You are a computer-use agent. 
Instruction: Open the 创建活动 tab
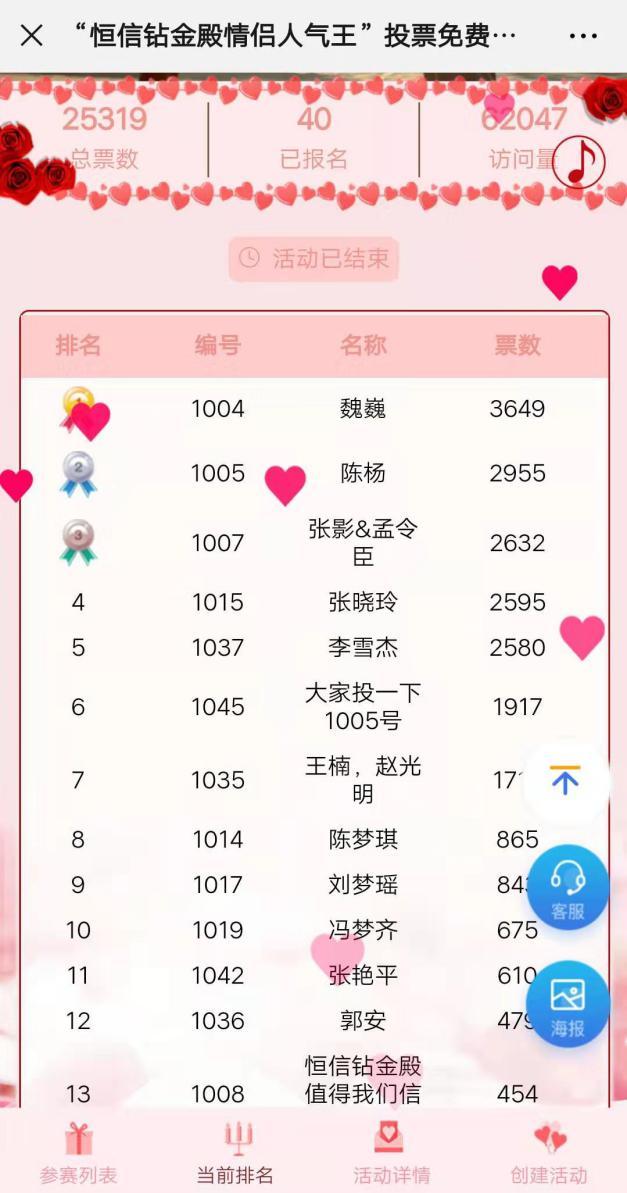click(549, 1153)
